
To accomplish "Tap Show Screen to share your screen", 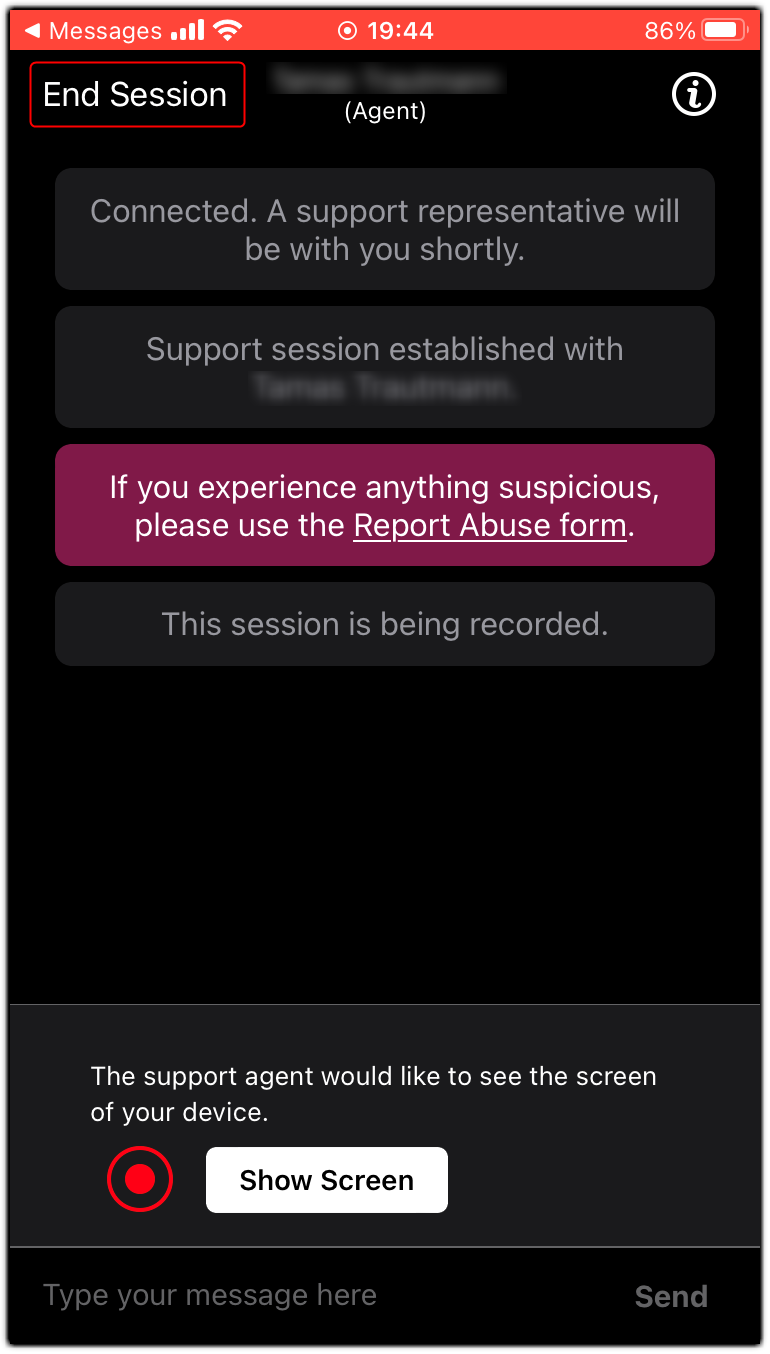I will pos(326,1180).
